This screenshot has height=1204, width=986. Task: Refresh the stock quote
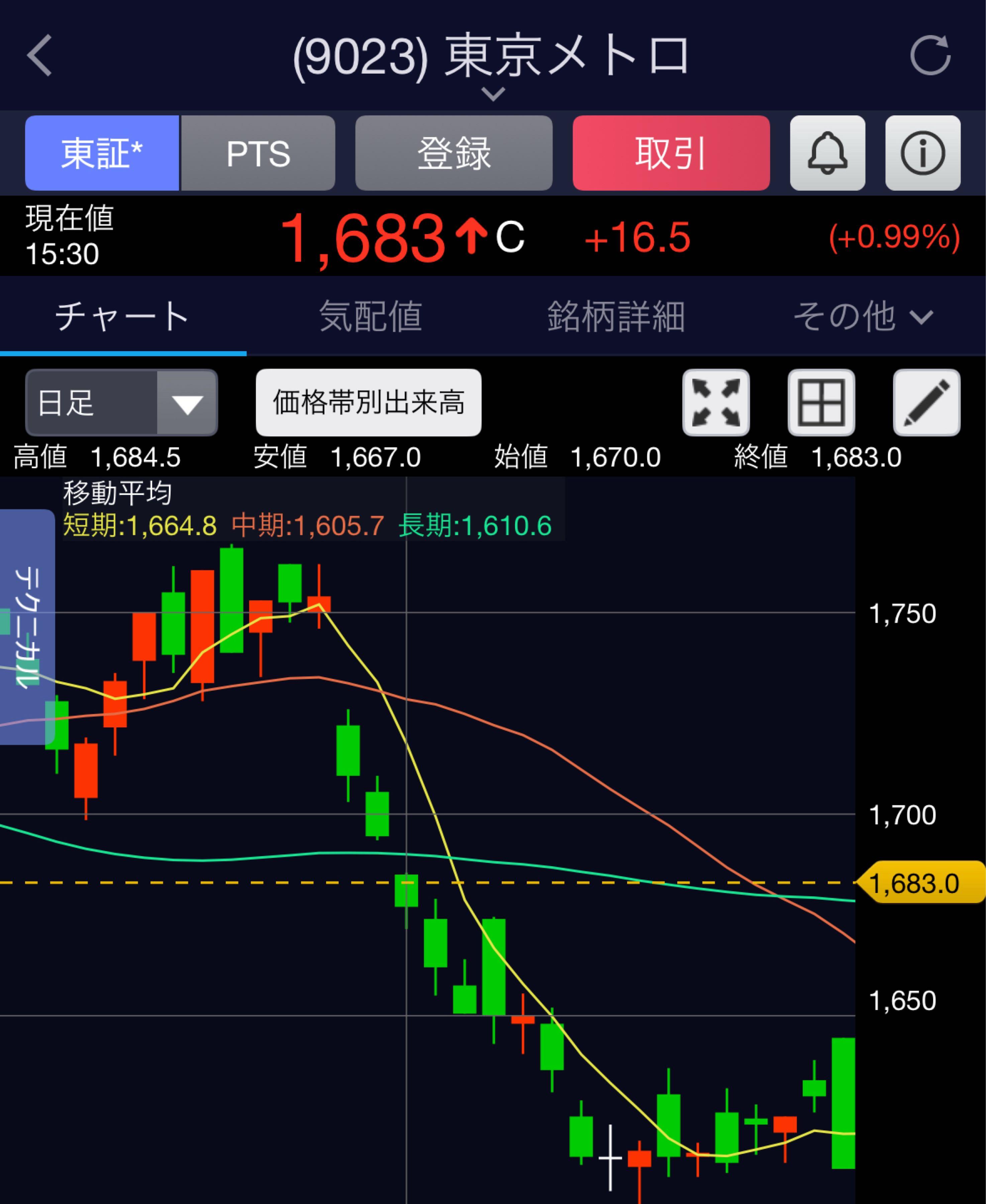(930, 55)
